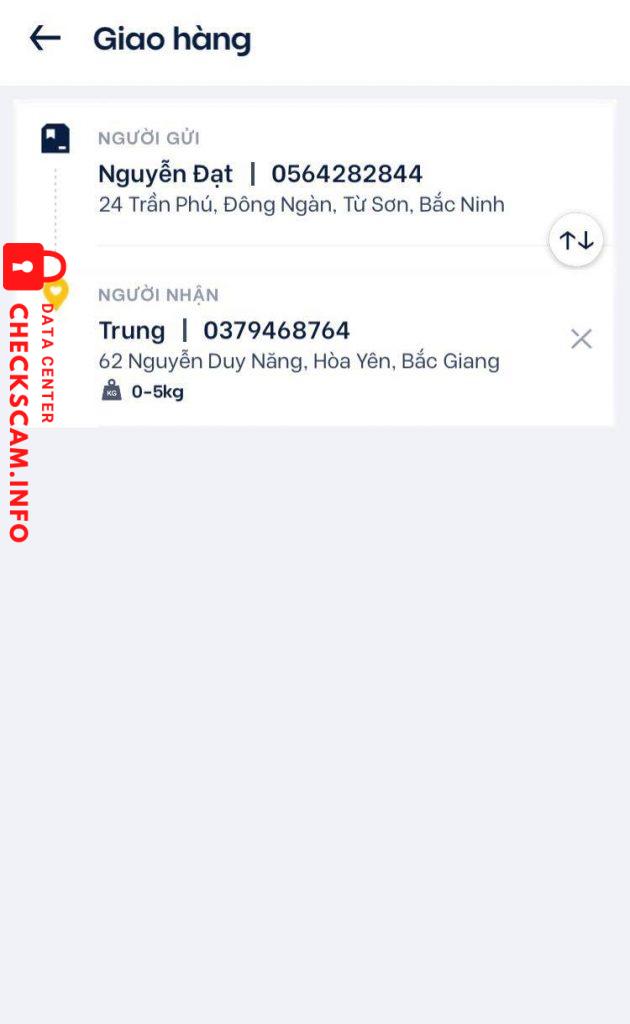Edit sender Nguyễn Đạt details
This screenshot has height=1024, width=630.
pyautogui.click(x=300, y=188)
